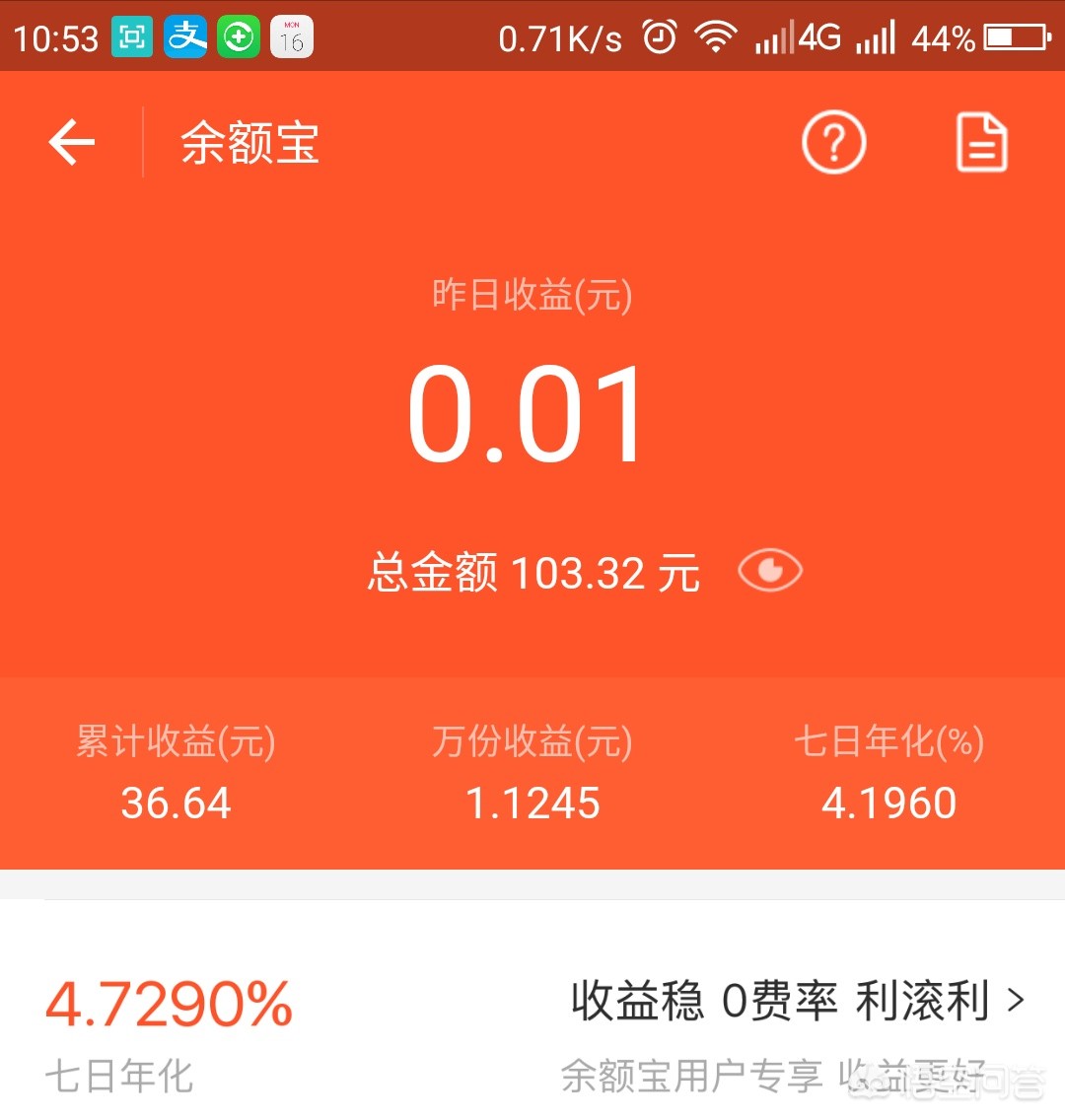Open the help question mark icon
The image size is (1065, 1120).
click(x=833, y=143)
